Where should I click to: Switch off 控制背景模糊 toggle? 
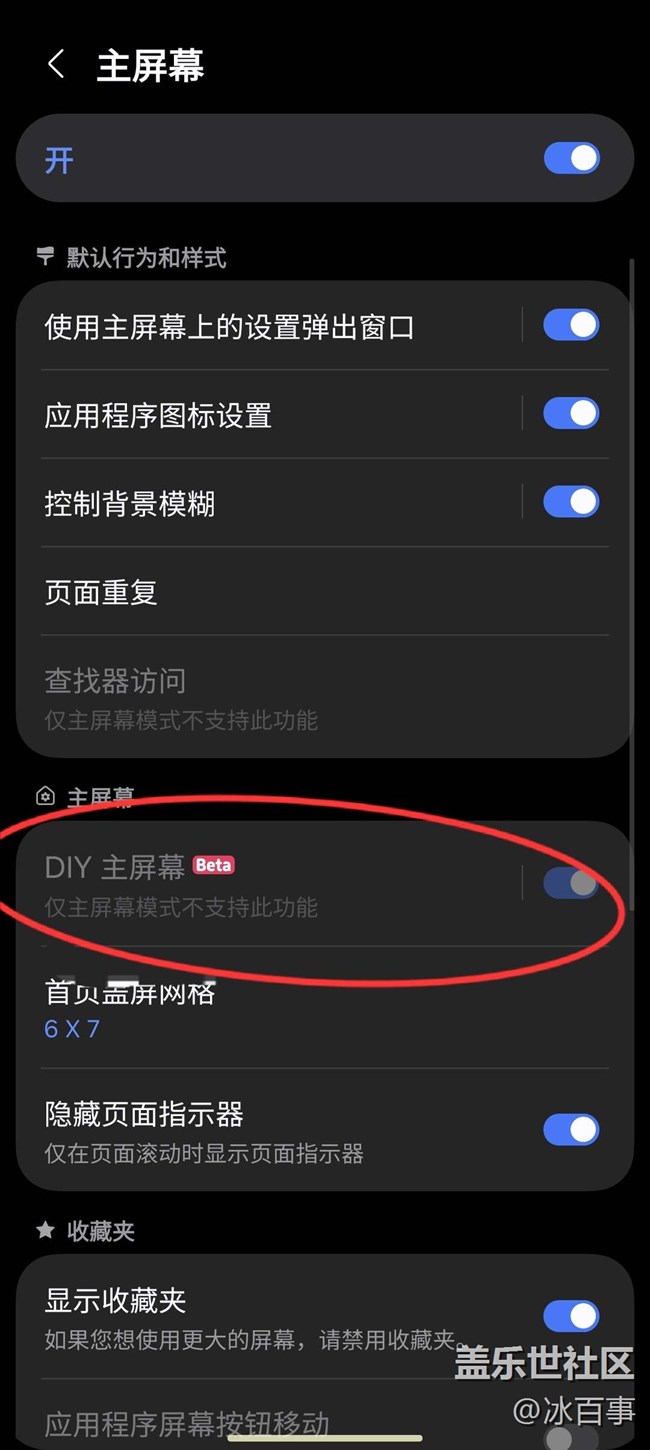(x=571, y=501)
